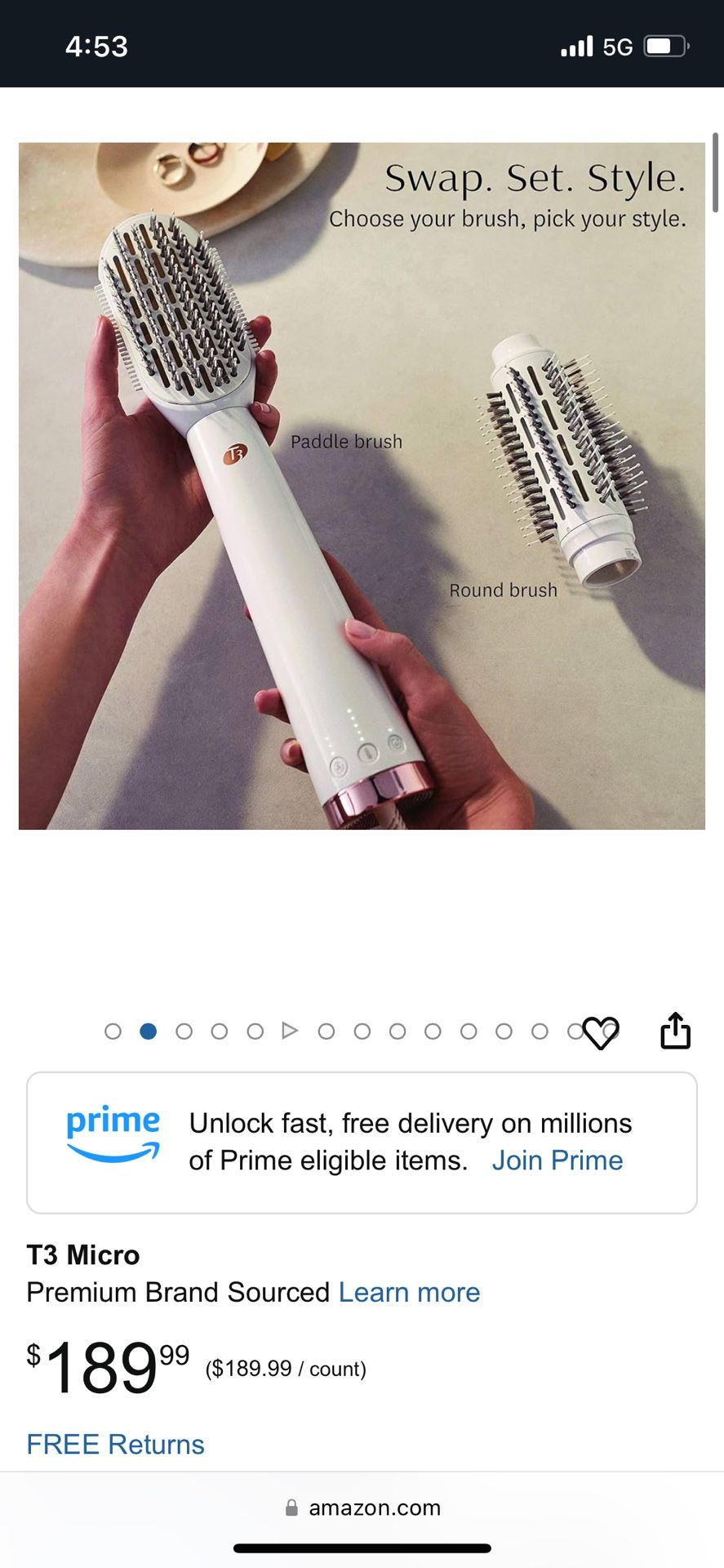This screenshot has height=1568, width=724.
Task: Select the first image carousel dot
Action: tap(113, 1031)
